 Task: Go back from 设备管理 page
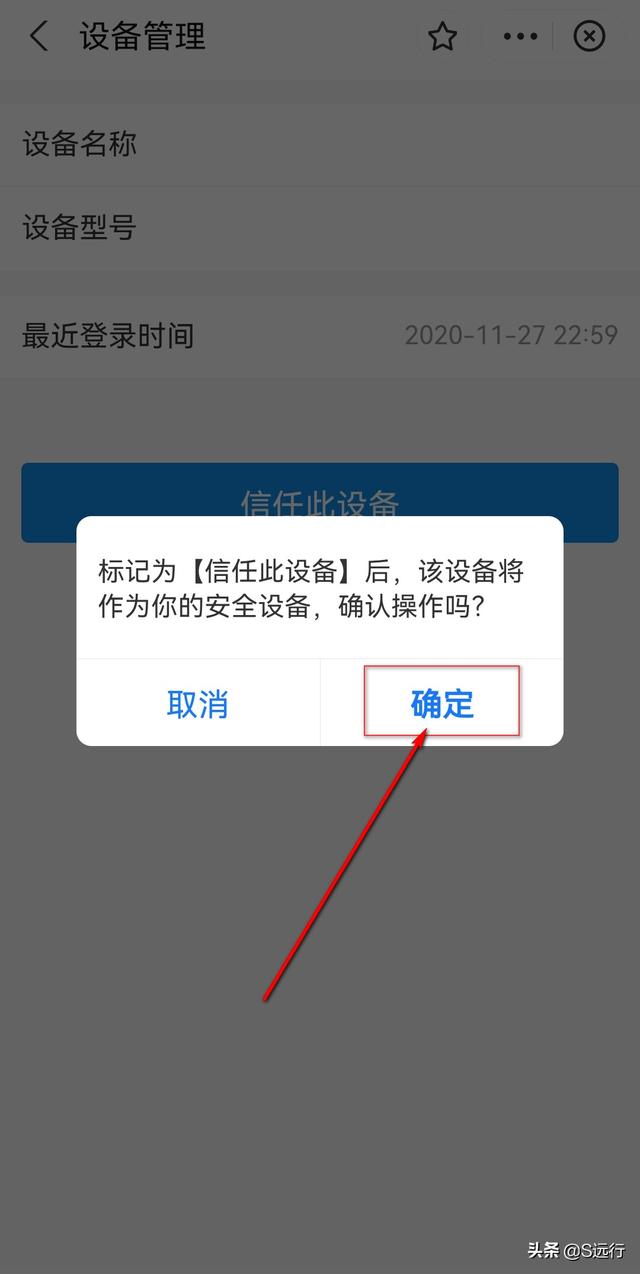[x=38, y=37]
